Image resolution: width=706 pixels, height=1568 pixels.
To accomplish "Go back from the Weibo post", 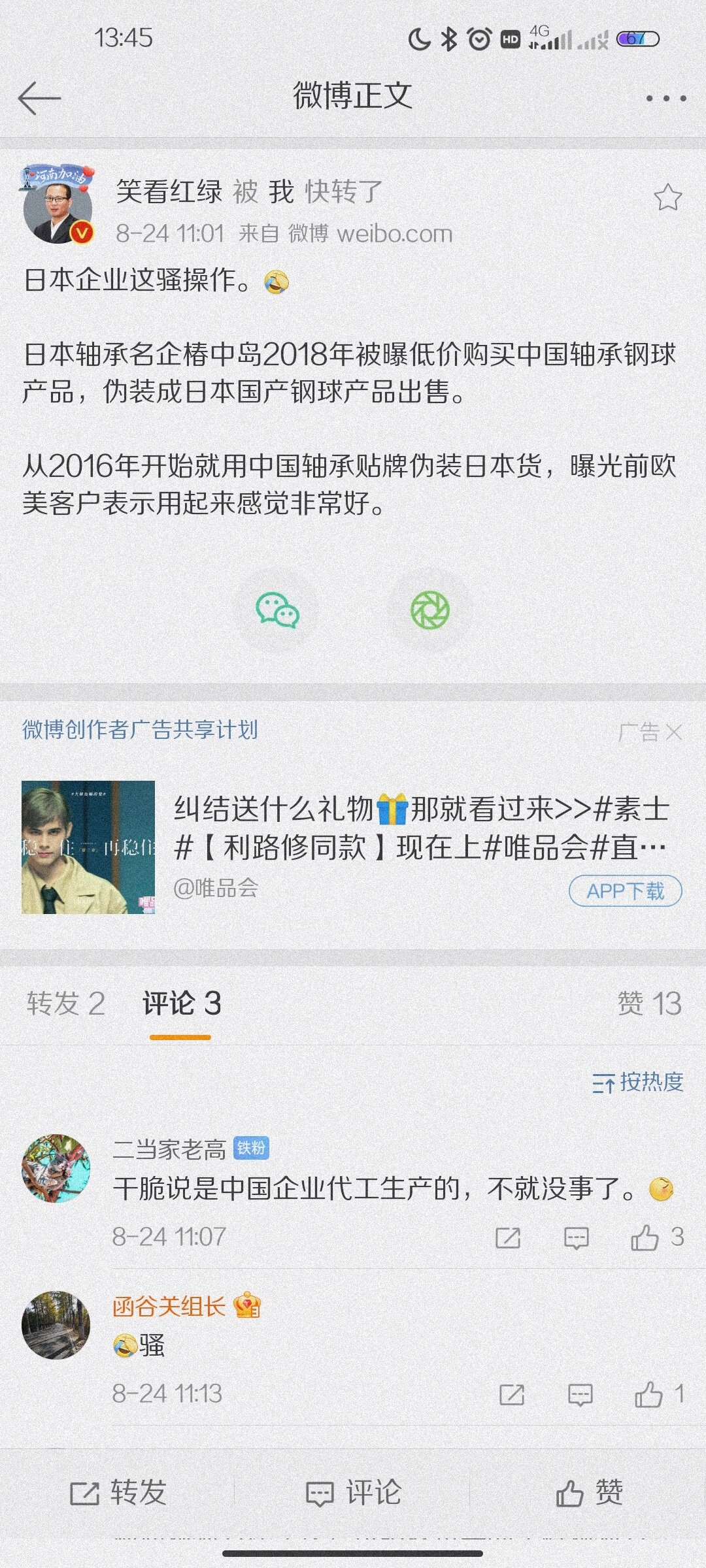I will coord(39,98).
